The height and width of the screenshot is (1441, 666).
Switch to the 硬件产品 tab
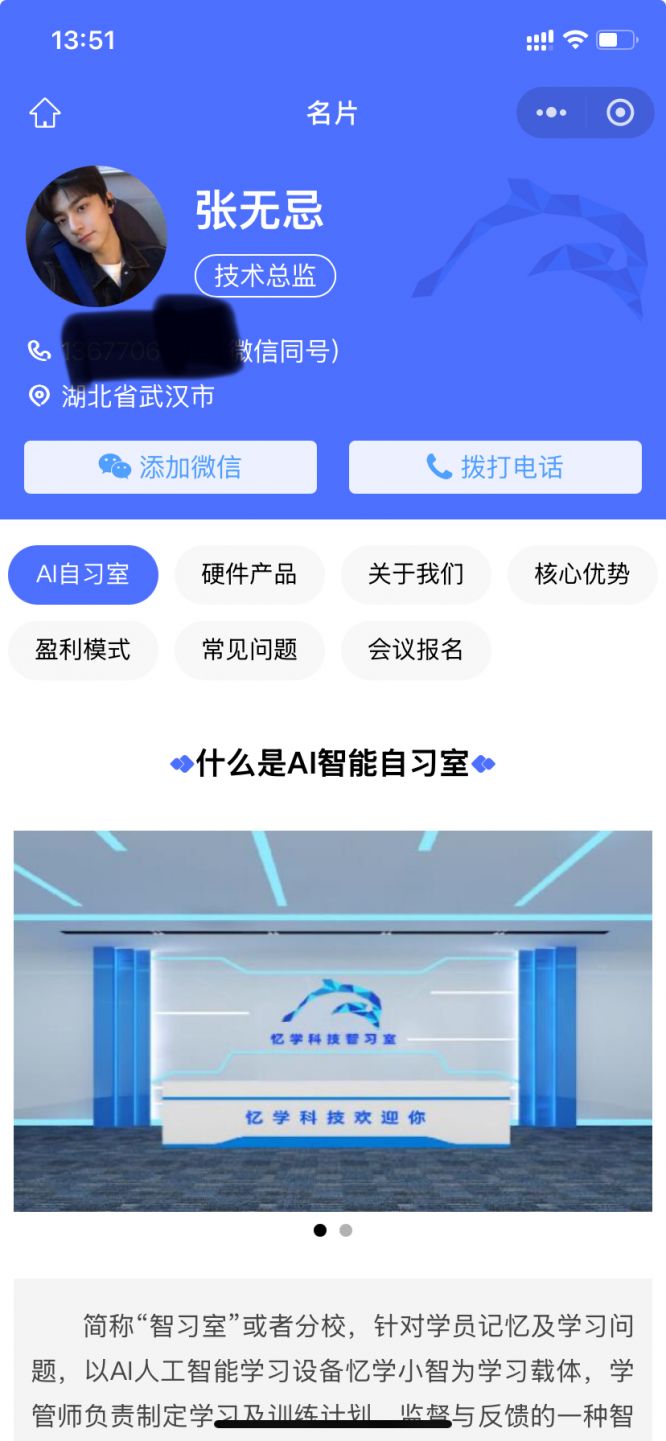(249, 574)
